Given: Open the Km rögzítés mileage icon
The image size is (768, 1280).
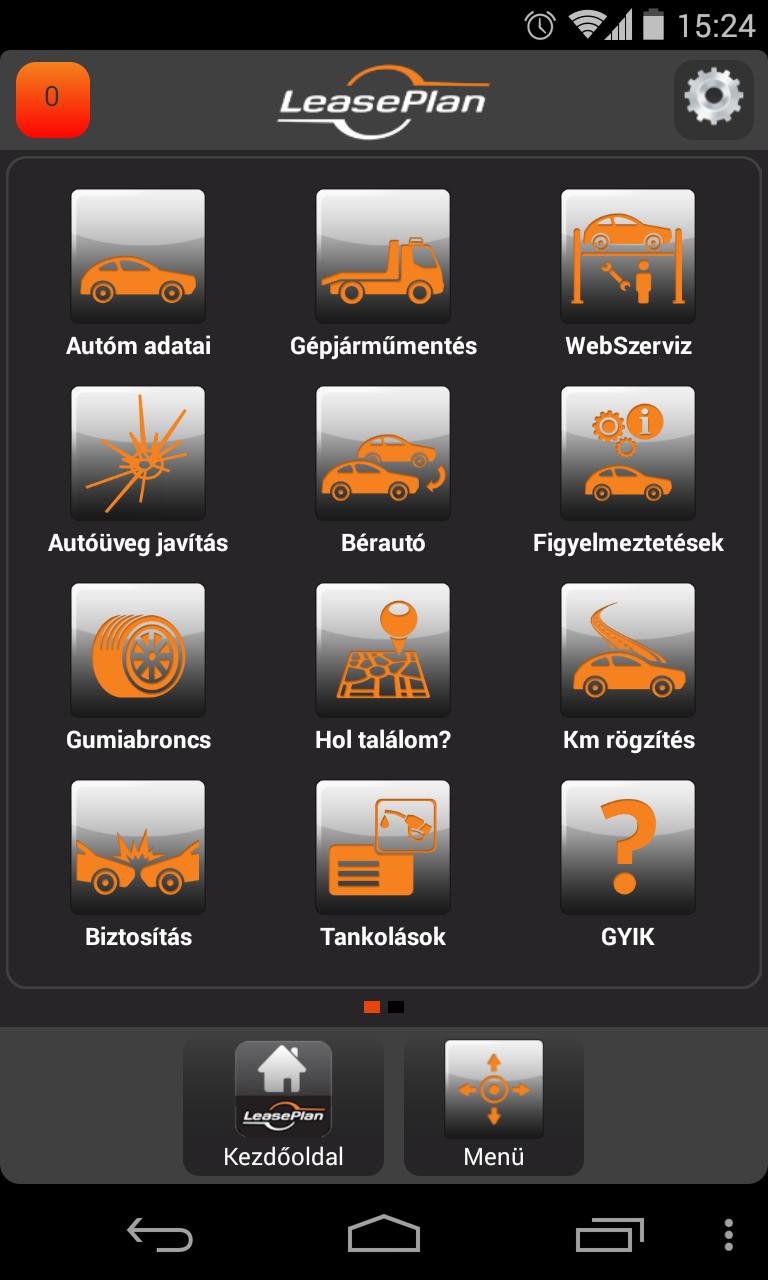Looking at the screenshot, I should point(627,649).
